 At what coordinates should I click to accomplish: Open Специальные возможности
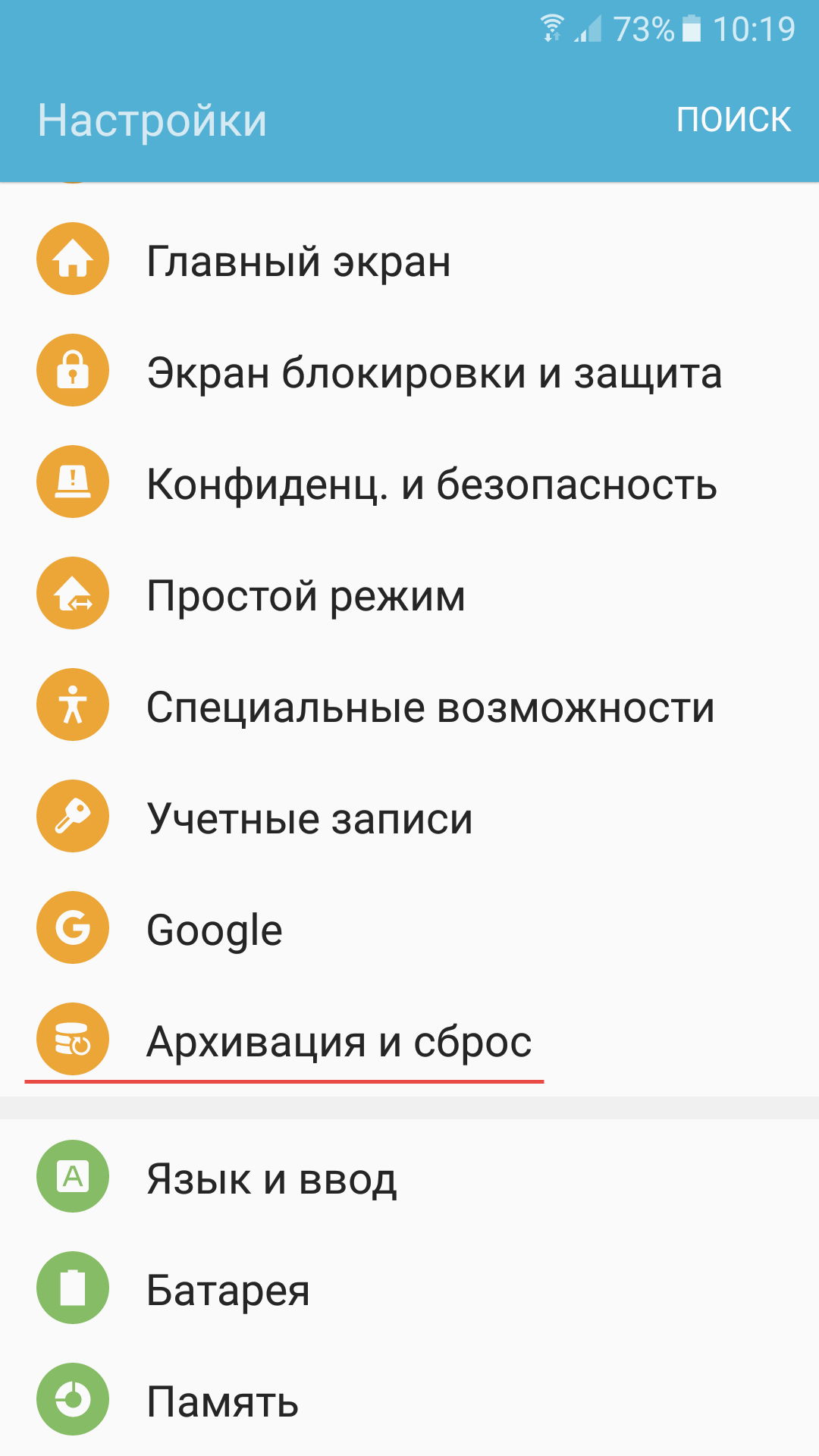[x=409, y=705]
